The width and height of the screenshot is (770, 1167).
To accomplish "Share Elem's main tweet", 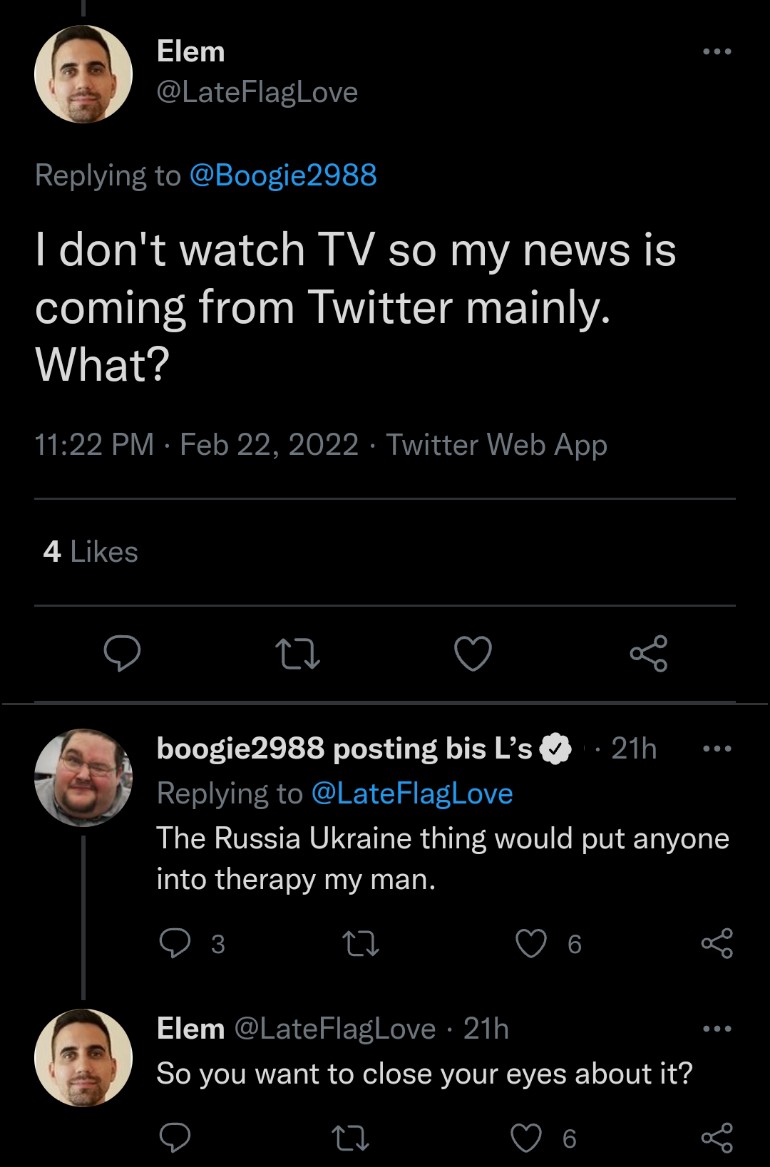I will coord(648,654).
